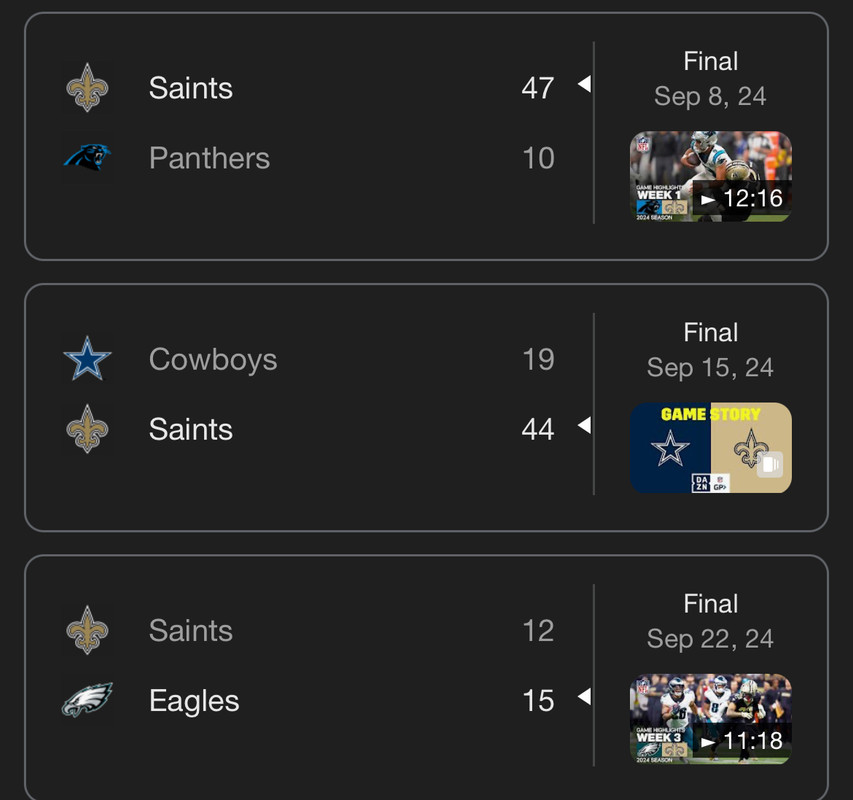Open the Saints vs Panthers game card

coord(426,136)
